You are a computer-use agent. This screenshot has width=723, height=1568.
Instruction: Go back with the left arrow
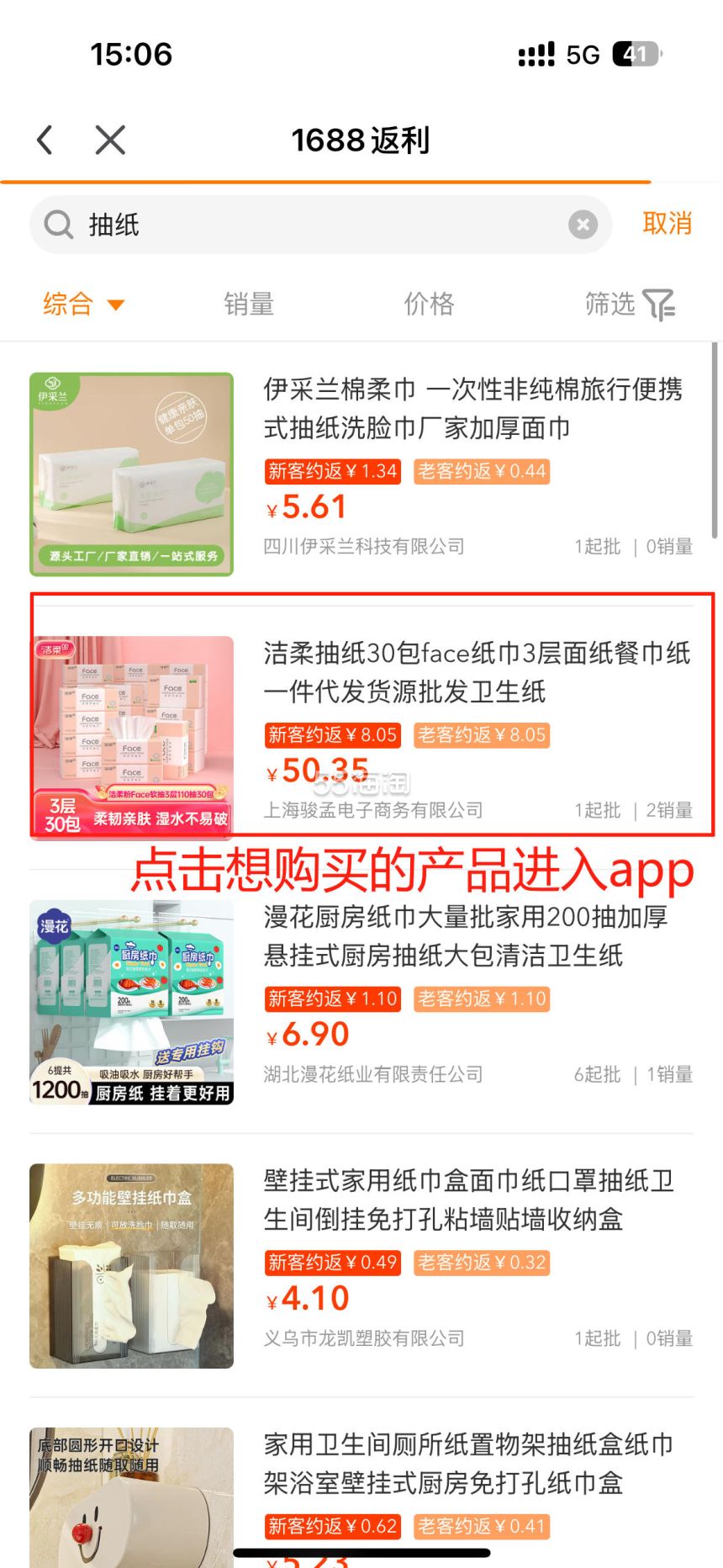45,140
